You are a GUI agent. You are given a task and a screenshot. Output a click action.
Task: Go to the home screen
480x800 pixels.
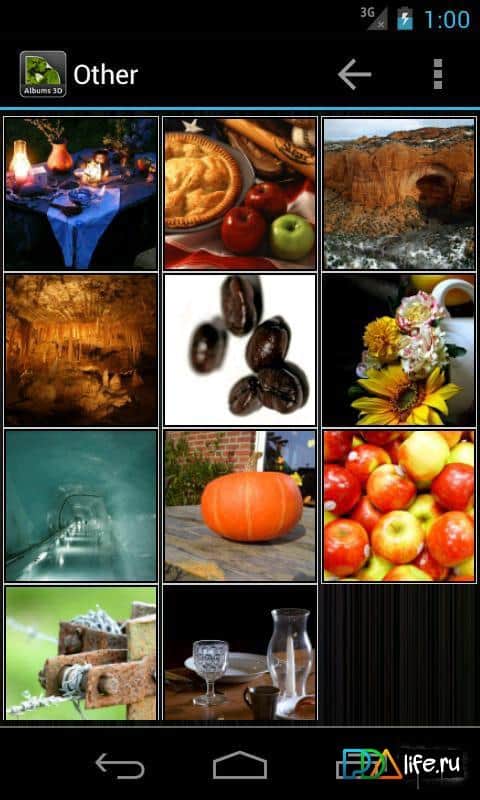pyautogui.click(x=240, y=765)
